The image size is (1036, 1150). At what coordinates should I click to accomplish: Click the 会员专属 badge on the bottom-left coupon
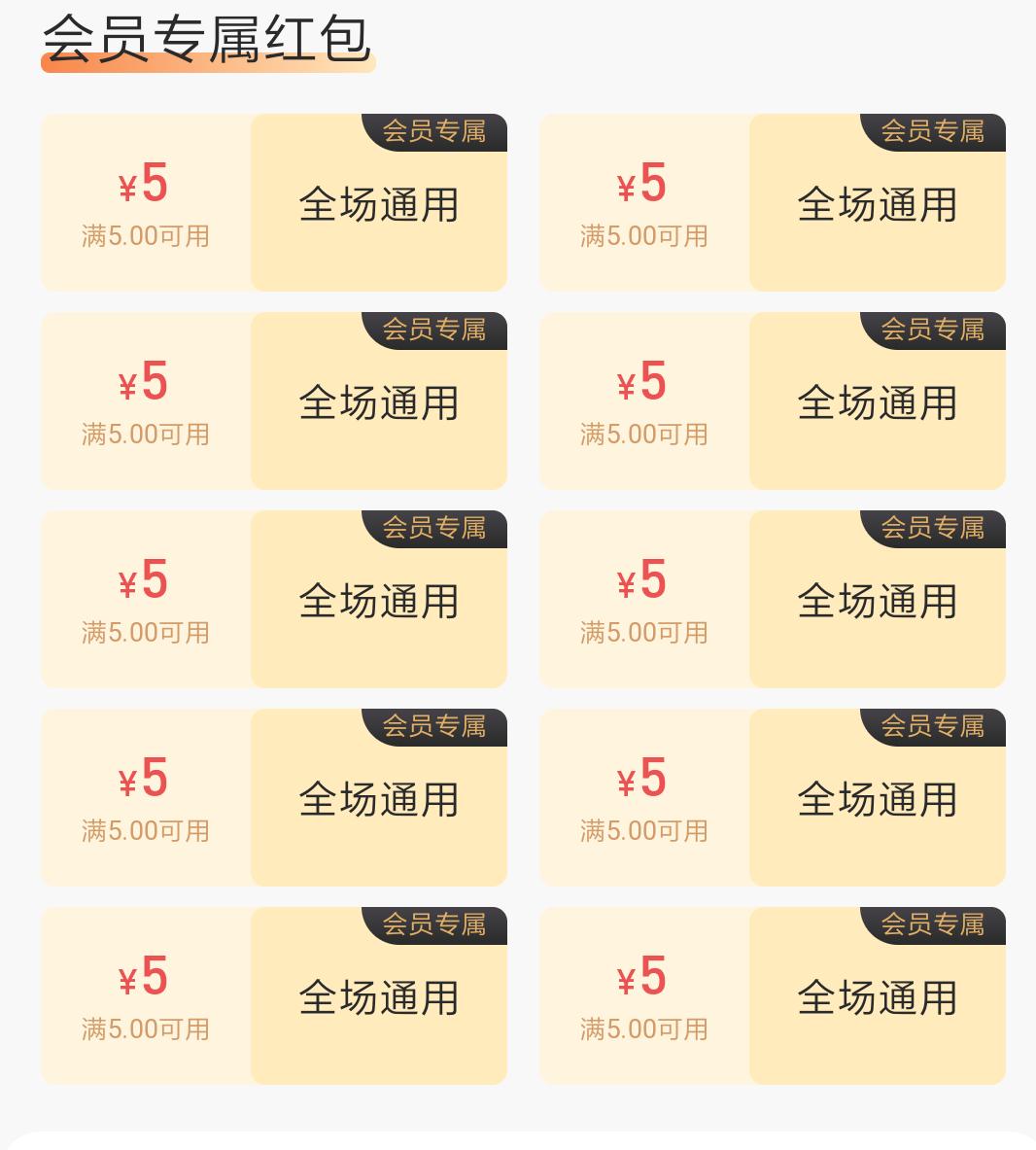(434, 926)
